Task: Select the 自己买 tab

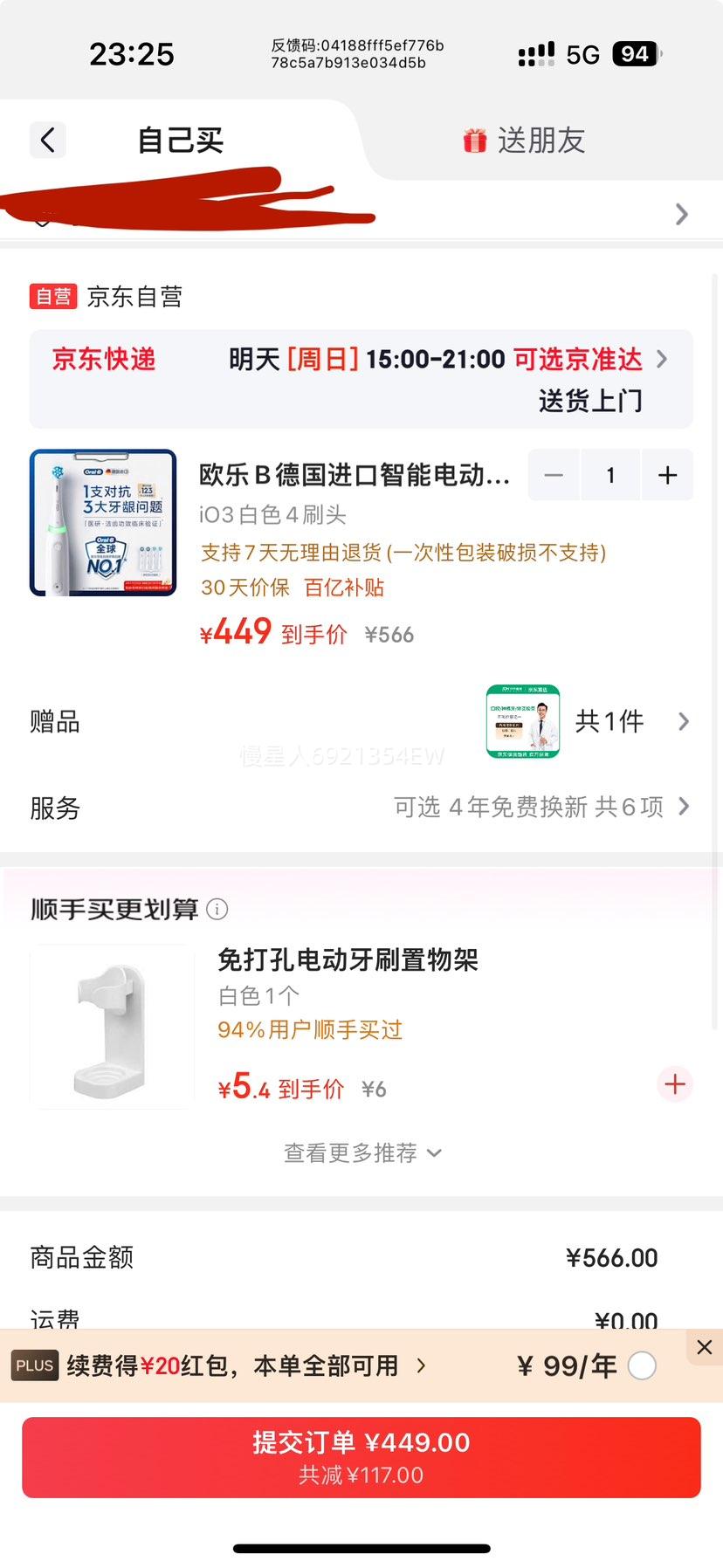Action: pyautogui.click(x=179, y=140)
